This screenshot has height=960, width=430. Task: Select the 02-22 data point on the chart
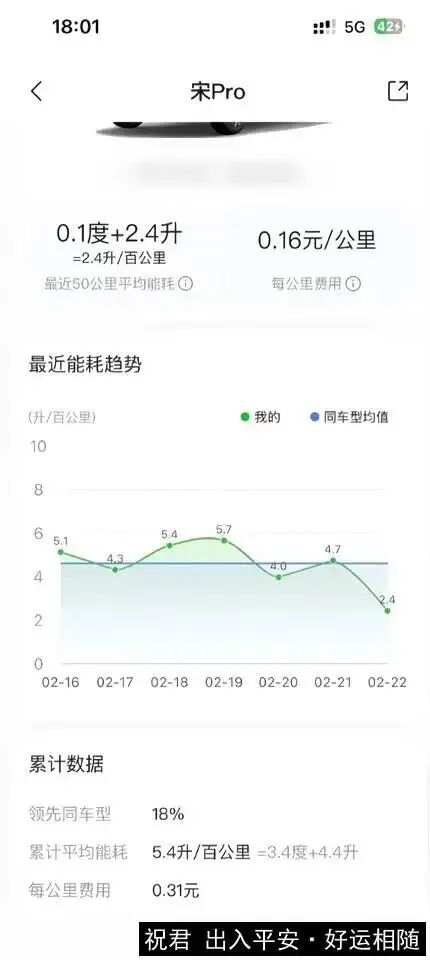tap(388, 610)
